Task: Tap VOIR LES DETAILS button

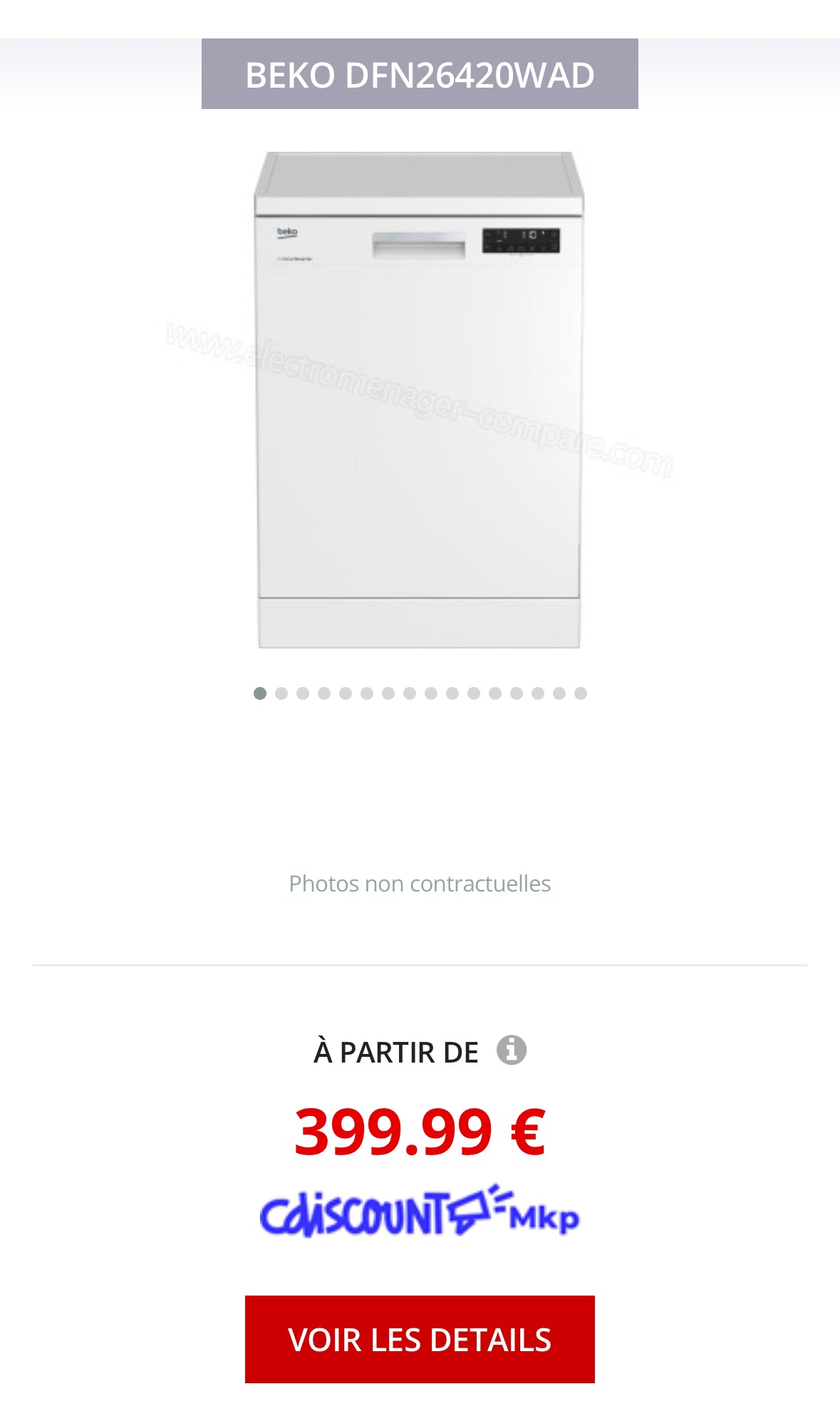Action: [x=420, y=1339]
